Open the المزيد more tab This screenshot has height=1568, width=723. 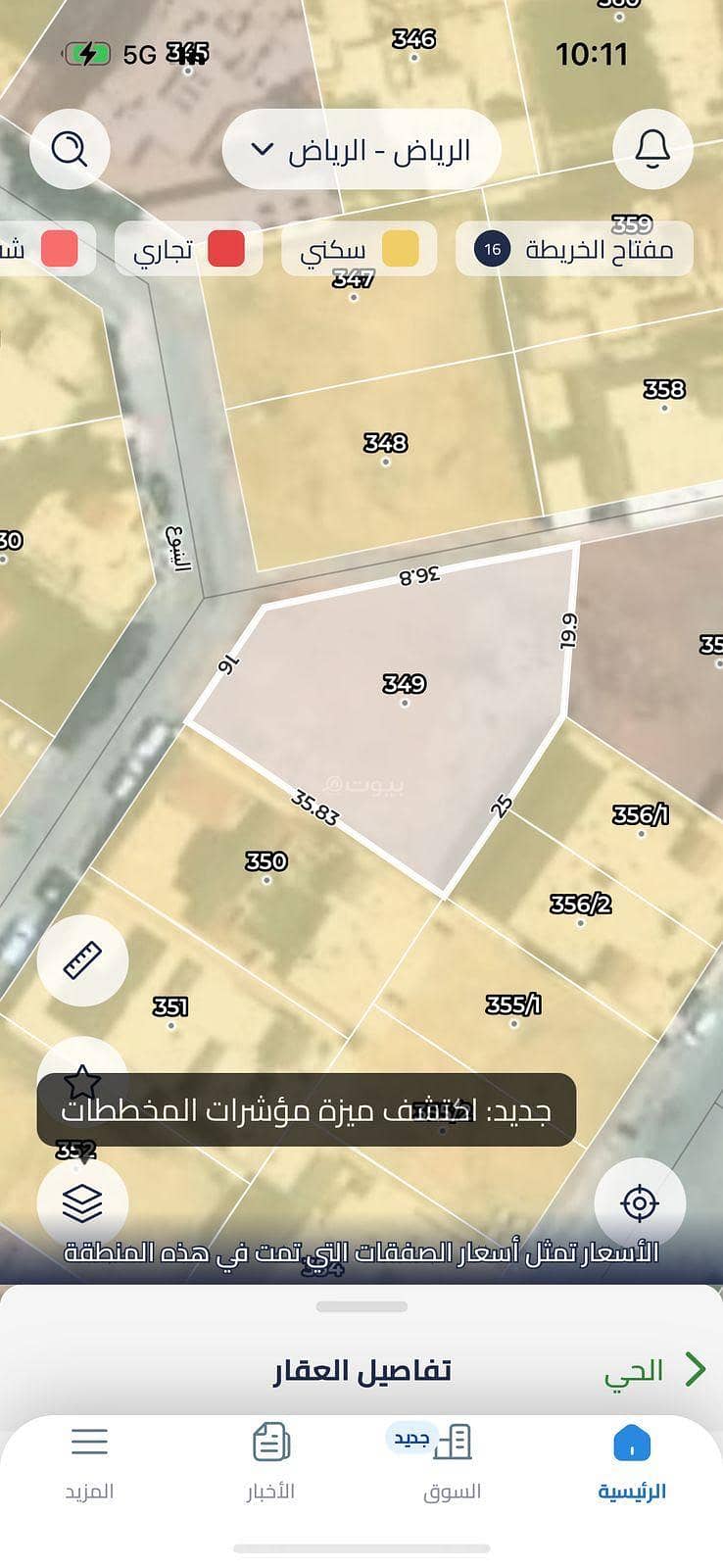click(x=89, y=1461)
